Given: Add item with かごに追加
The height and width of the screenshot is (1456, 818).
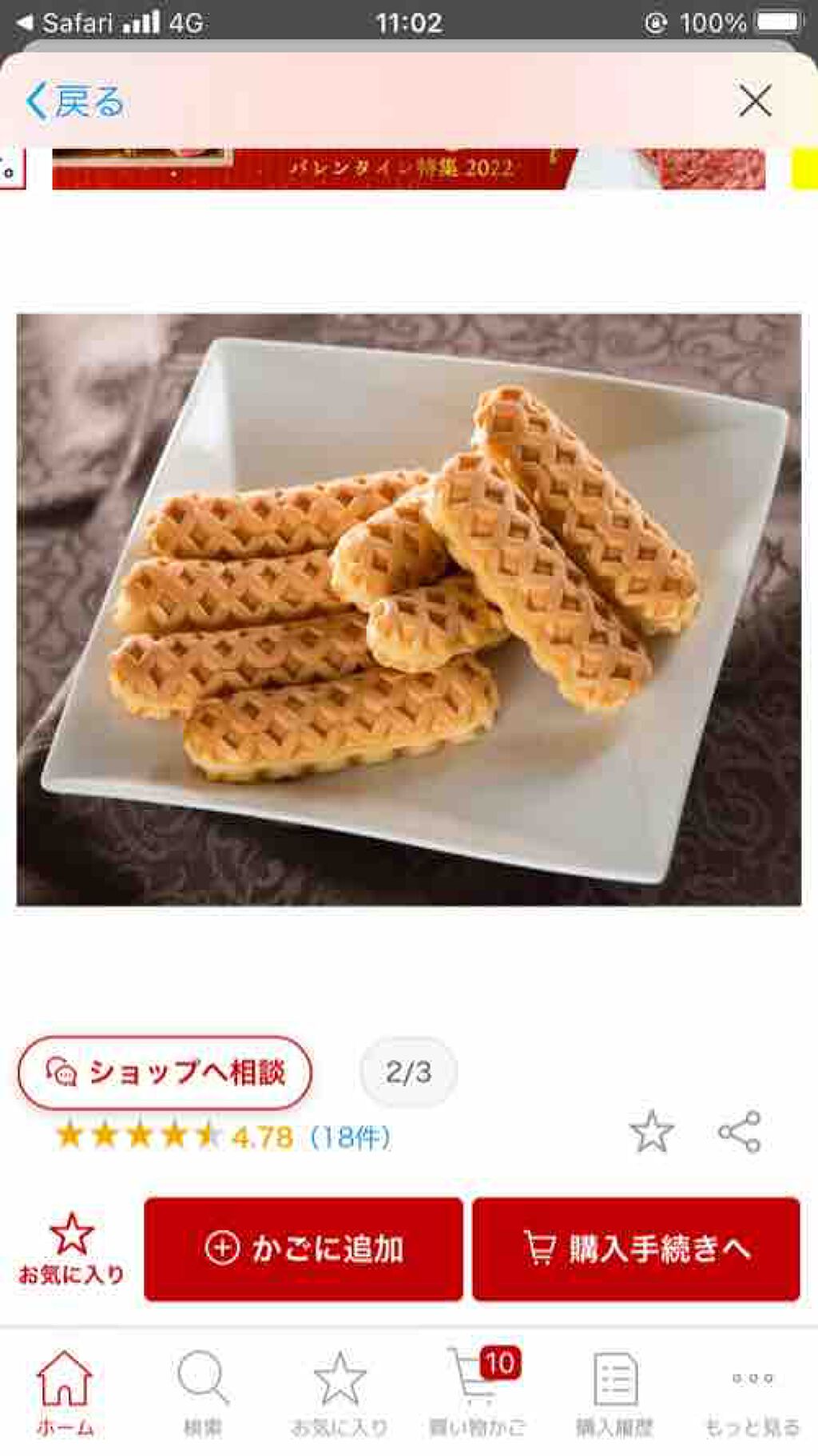Looking at the screenshot, I should click(x=304, y=1248).
